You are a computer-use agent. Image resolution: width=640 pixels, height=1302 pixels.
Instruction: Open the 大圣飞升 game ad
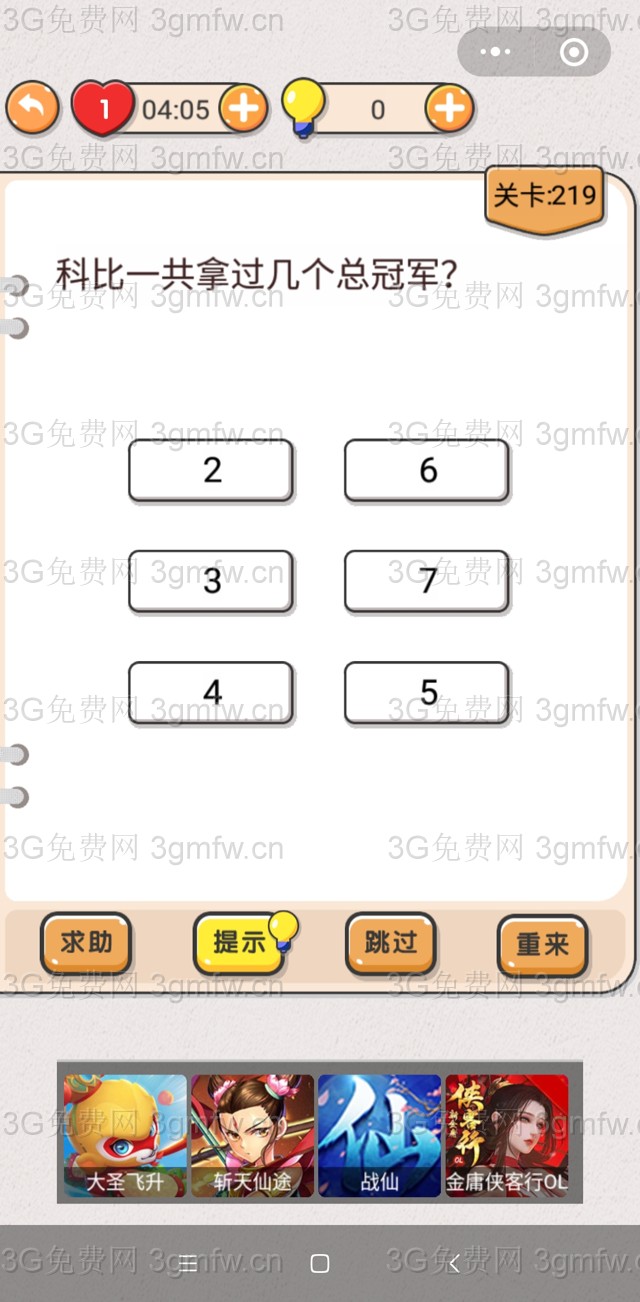tap(125, 1135)
